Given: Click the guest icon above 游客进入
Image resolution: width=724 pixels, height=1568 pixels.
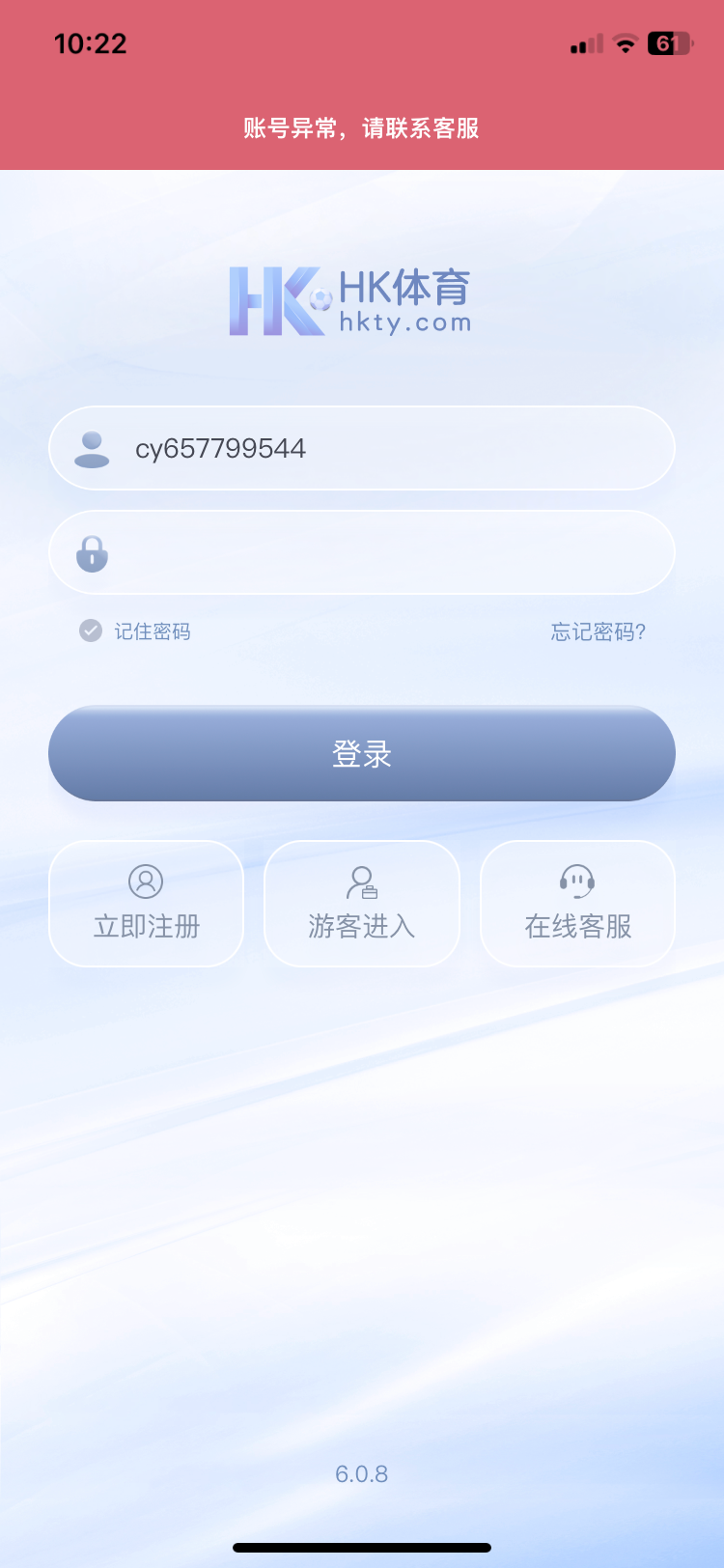Looking at the screenshot, I should 361,882.
